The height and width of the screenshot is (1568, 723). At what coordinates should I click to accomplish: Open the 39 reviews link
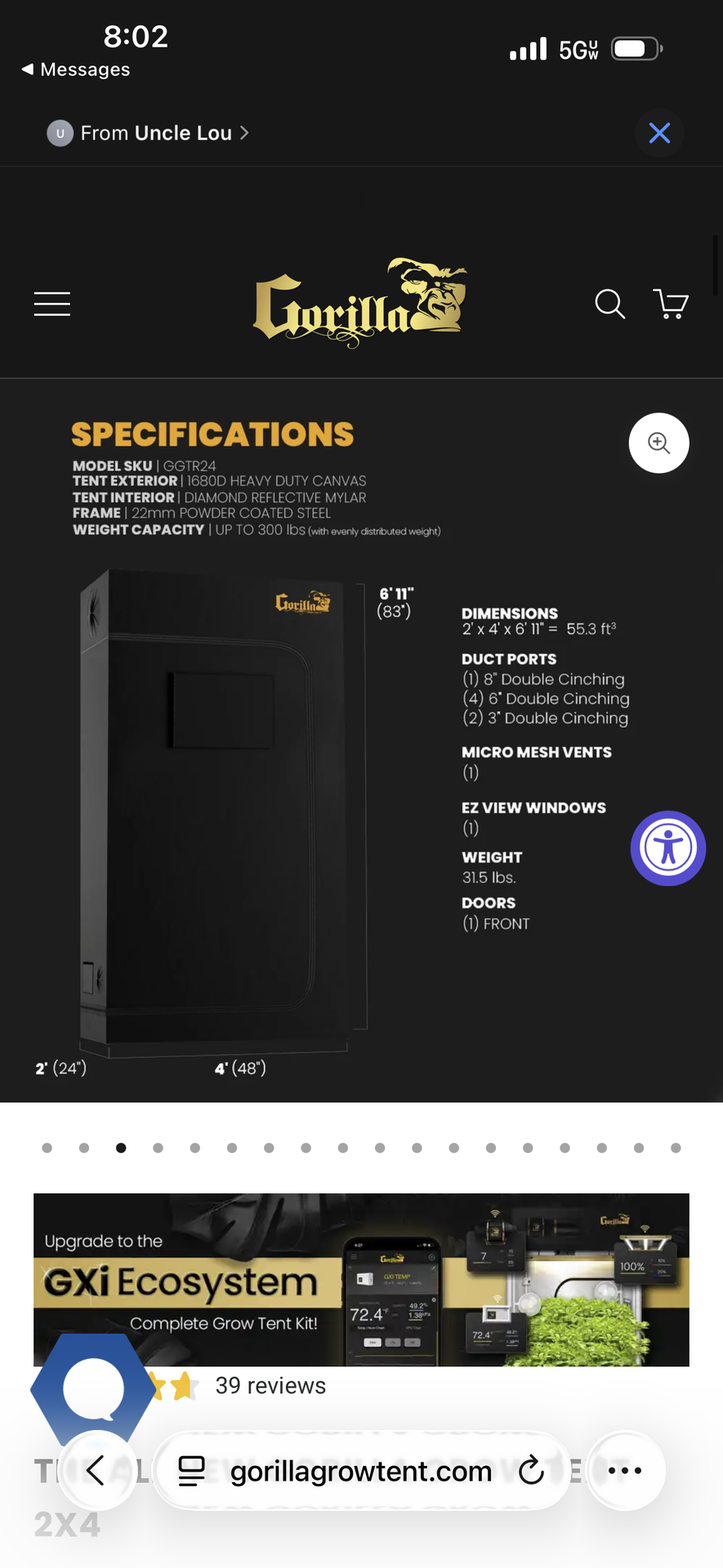coord(270,1386)
